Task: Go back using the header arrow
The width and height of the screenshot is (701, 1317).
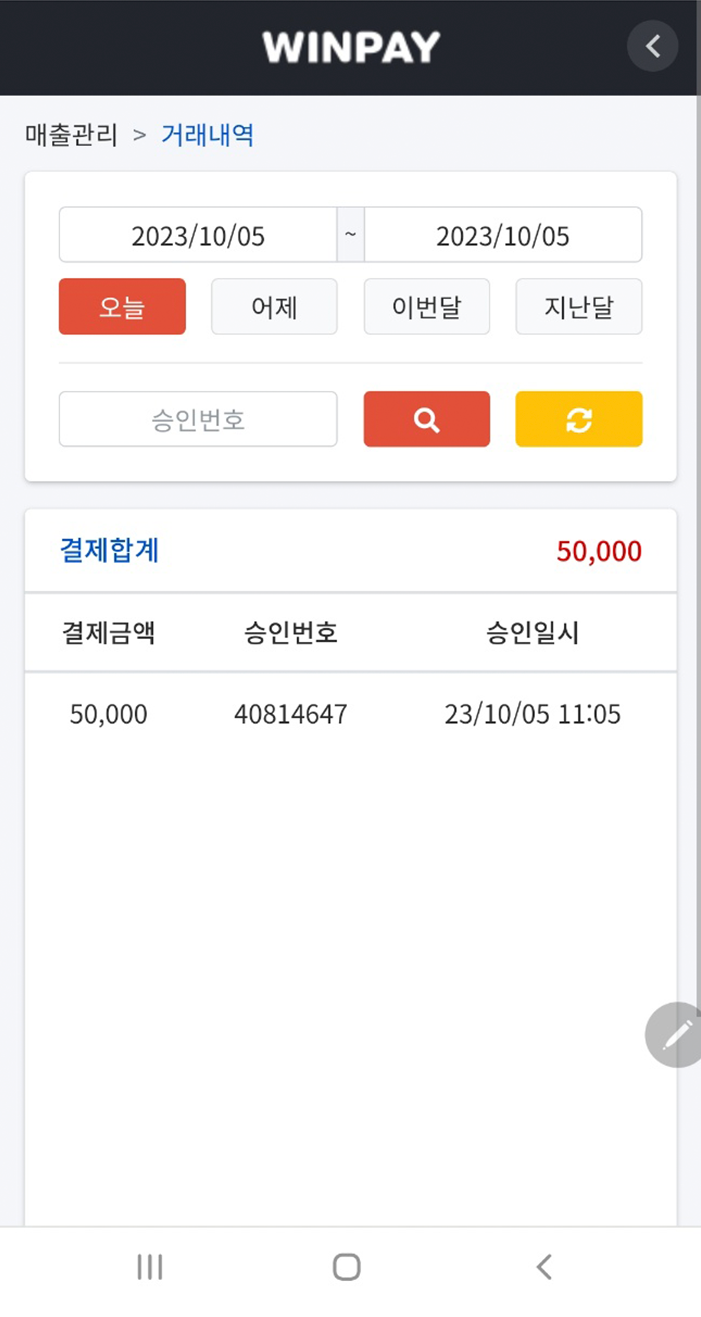Action: (653, 46)
